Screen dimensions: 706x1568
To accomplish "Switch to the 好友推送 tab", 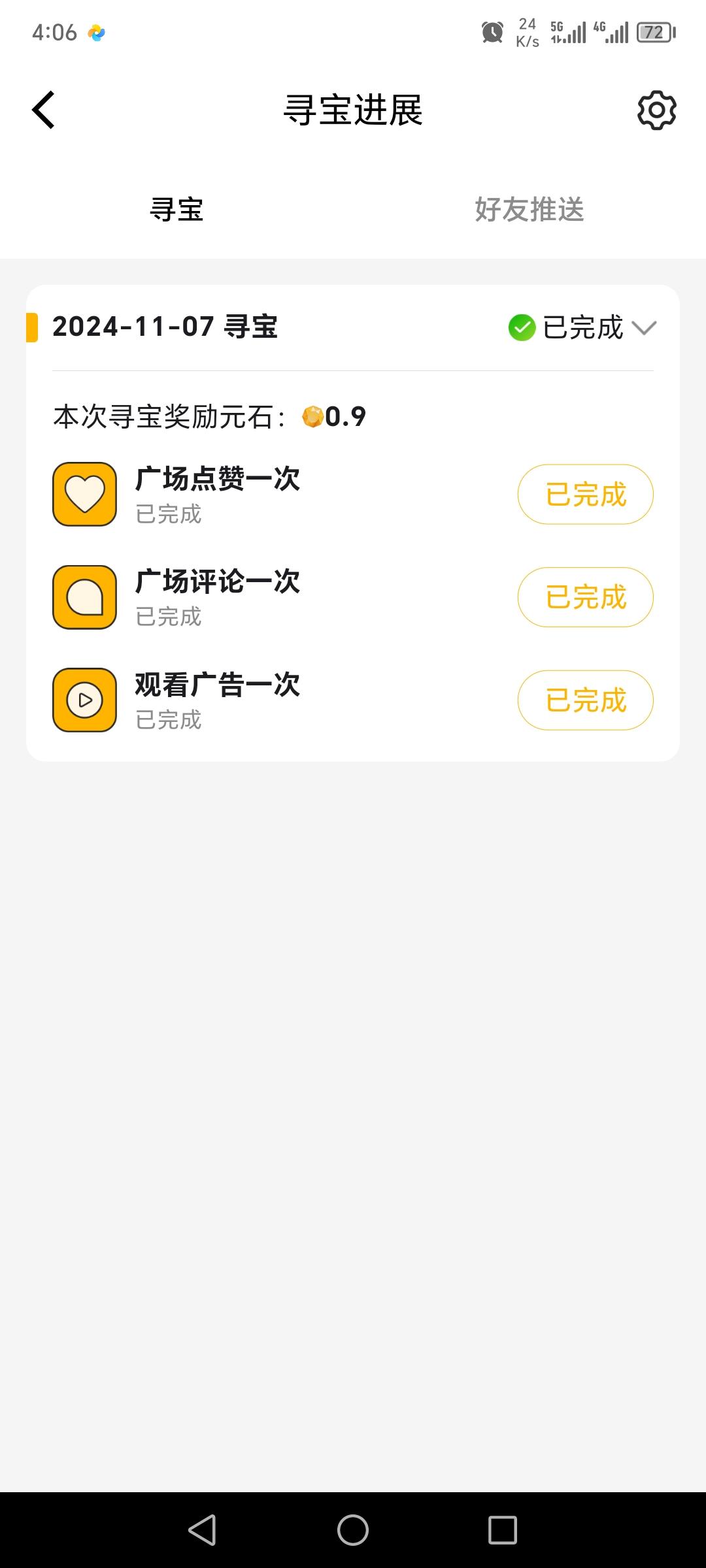I will (529, 210).
